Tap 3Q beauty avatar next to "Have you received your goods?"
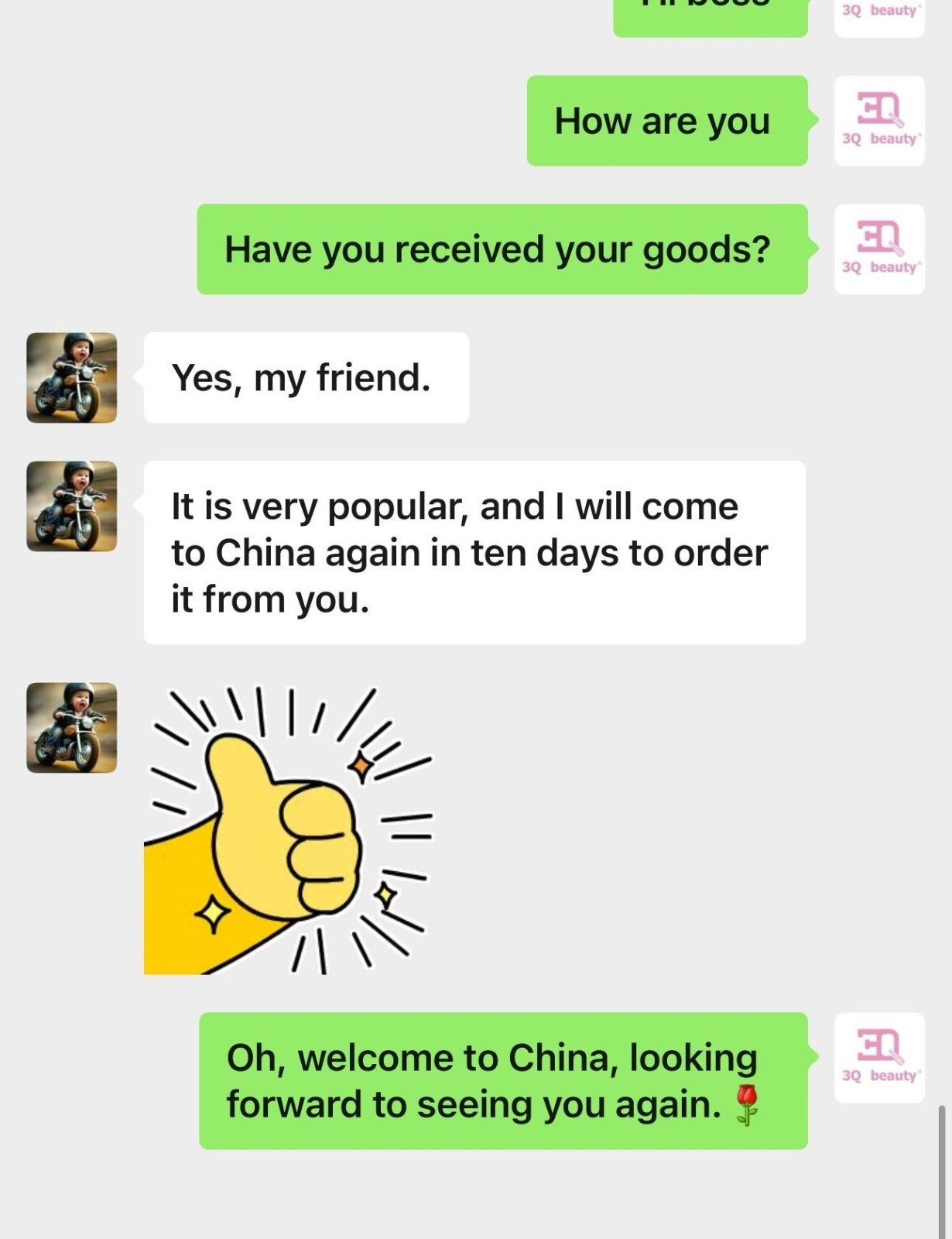Image resolution: width=952 pixels, height=1239 pixels. pos(879,249)
